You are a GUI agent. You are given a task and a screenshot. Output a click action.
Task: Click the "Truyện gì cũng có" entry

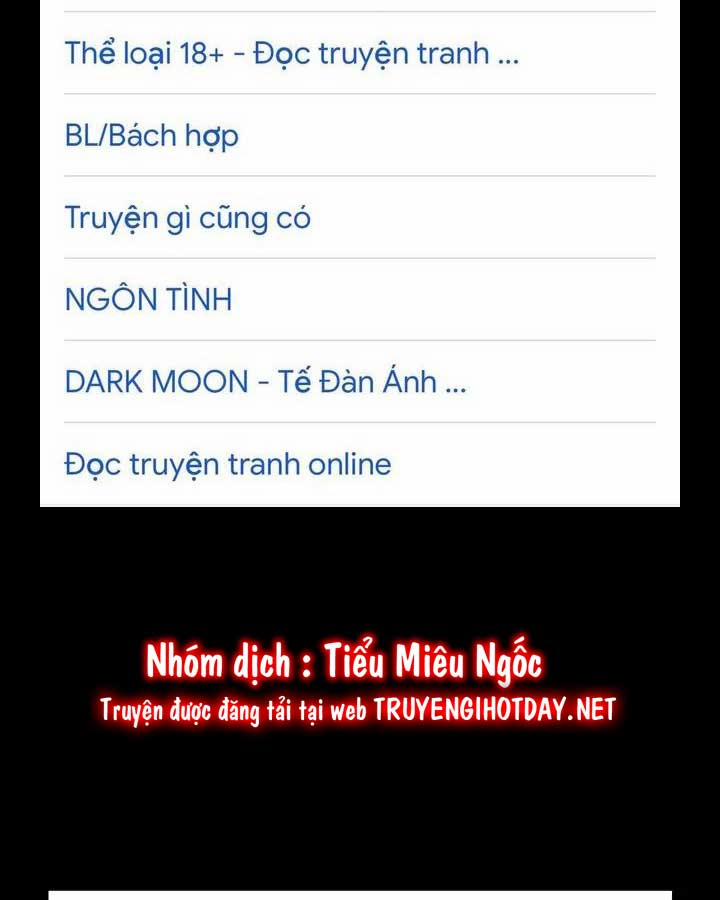click(x=187, y=217)
